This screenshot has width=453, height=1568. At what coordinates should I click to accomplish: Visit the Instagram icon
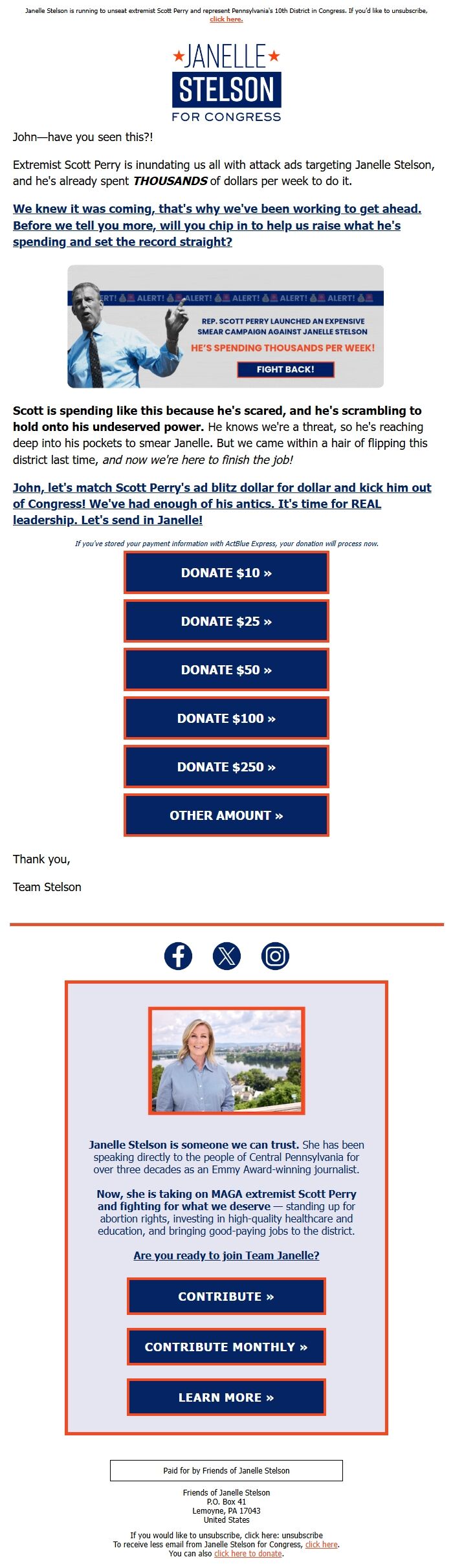coord(275,956)
